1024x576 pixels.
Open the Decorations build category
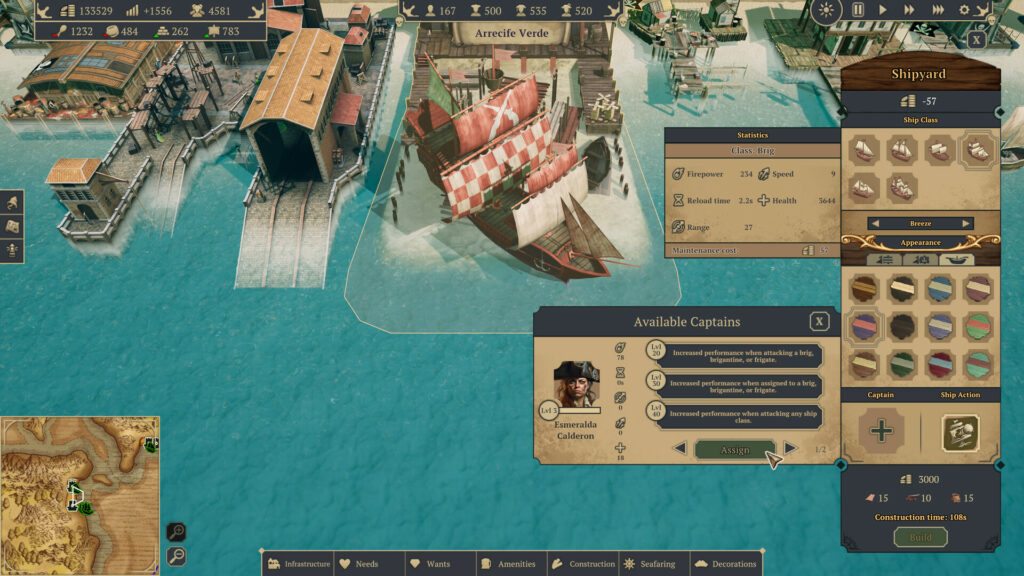point(727,564)
